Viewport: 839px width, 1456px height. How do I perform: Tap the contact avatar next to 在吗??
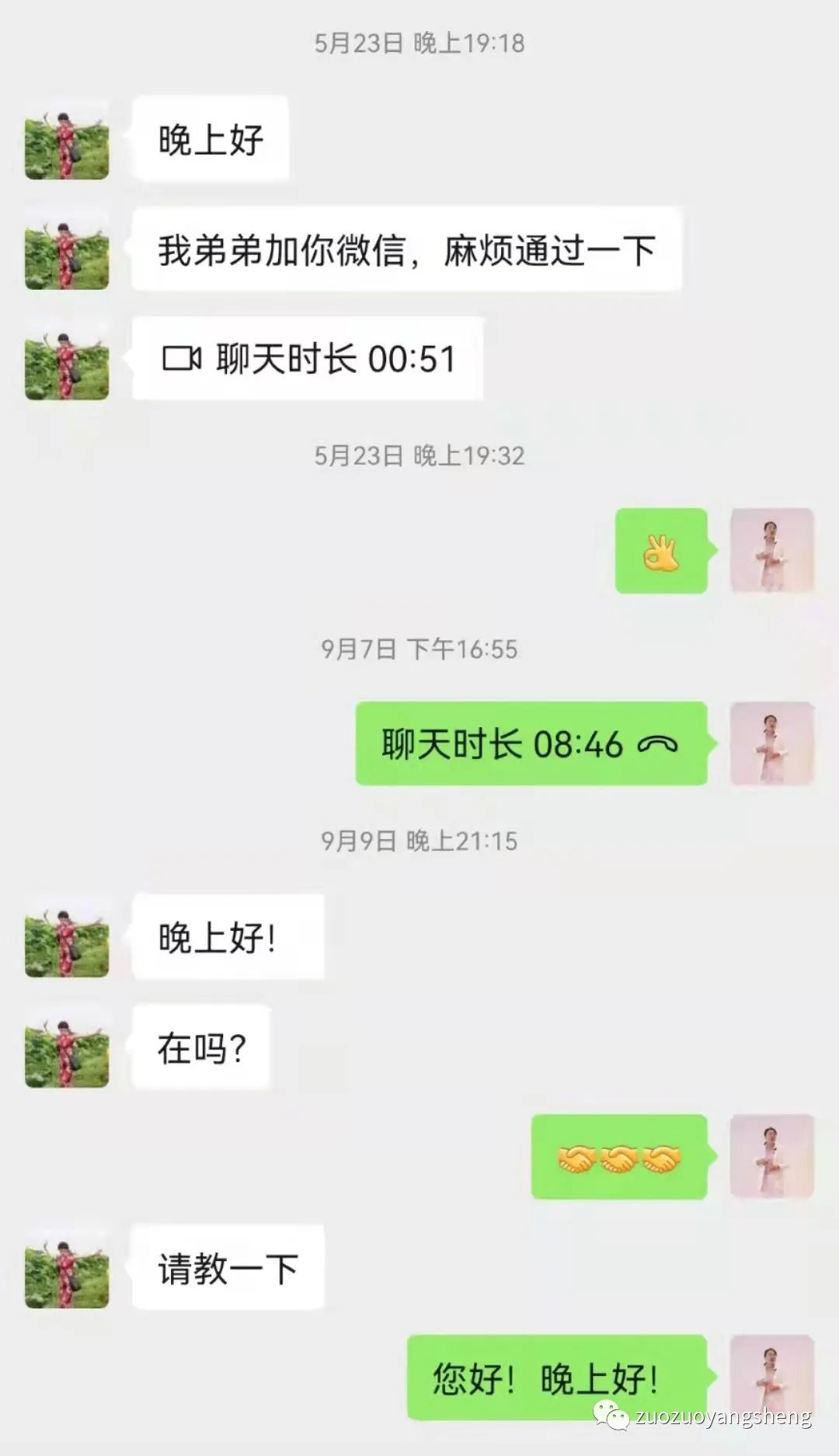coord(66,1047)
